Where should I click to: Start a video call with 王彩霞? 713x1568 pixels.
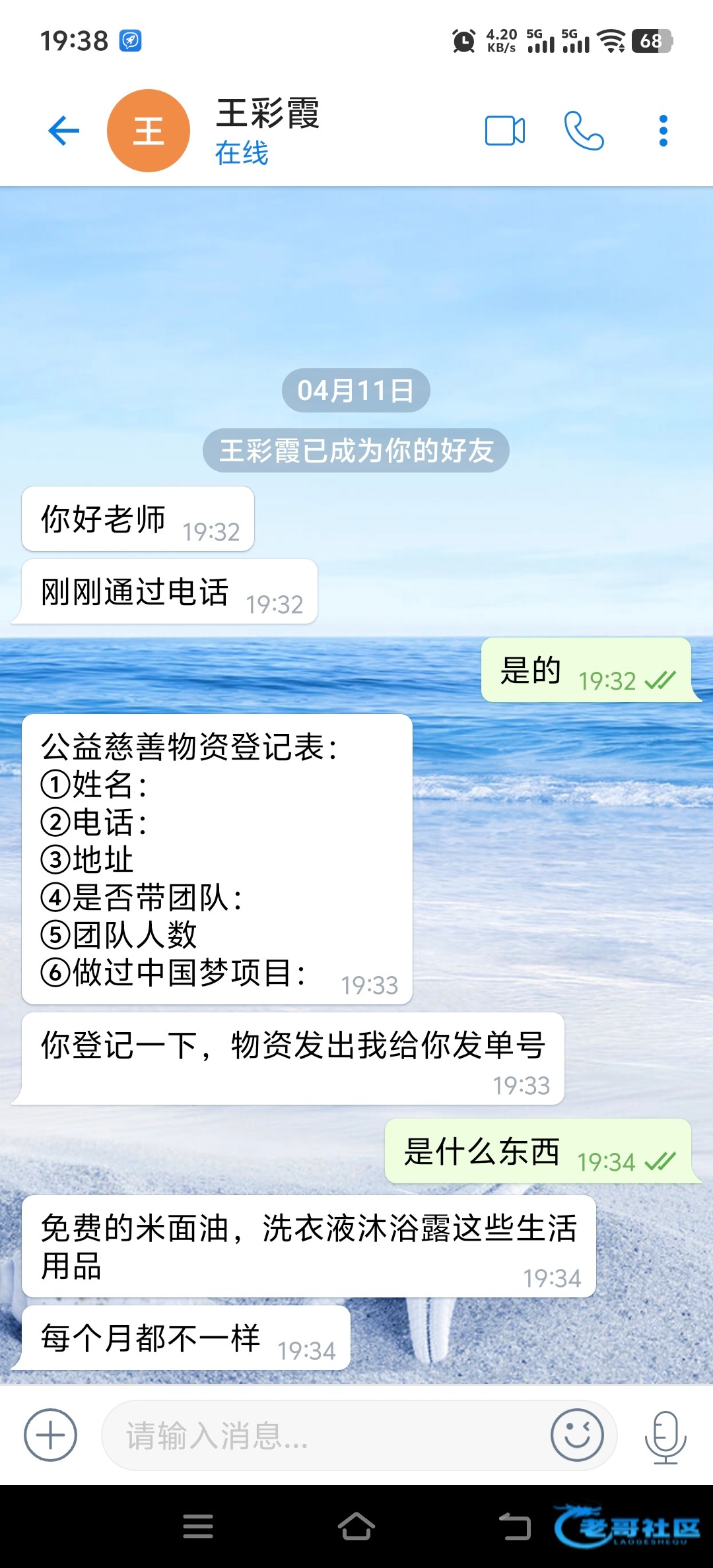click(504, 131)
